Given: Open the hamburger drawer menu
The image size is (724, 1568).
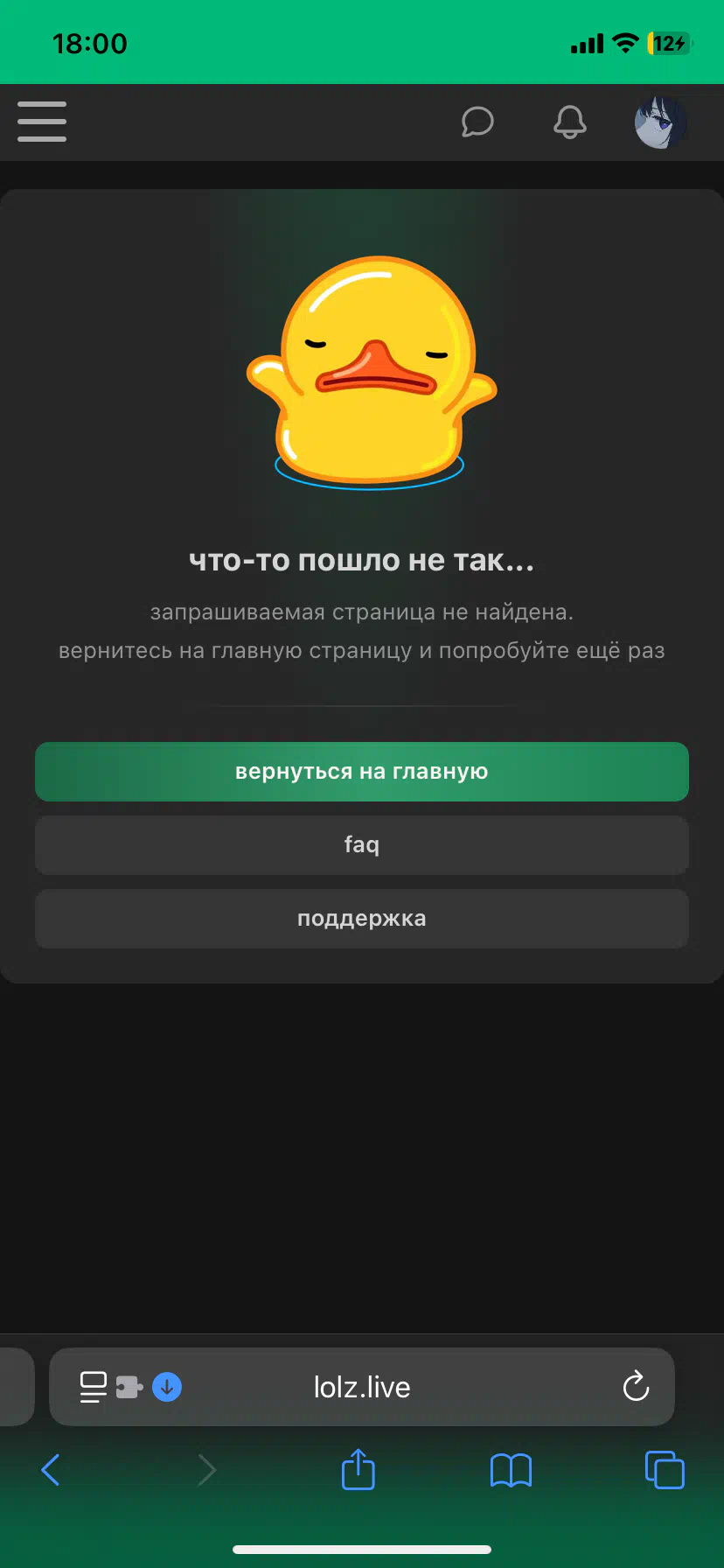Looking at the screenshot, I should pos(42,122).
